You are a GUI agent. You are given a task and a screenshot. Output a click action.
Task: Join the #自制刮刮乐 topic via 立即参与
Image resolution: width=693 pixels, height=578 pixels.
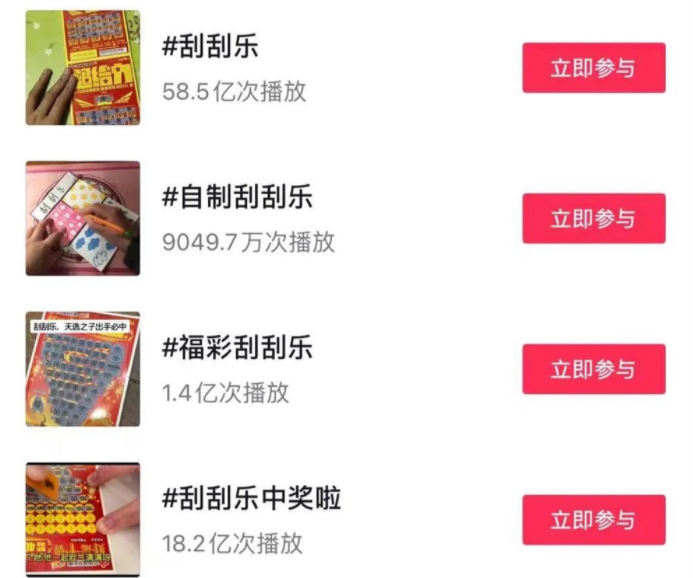[x=593, y=219]
